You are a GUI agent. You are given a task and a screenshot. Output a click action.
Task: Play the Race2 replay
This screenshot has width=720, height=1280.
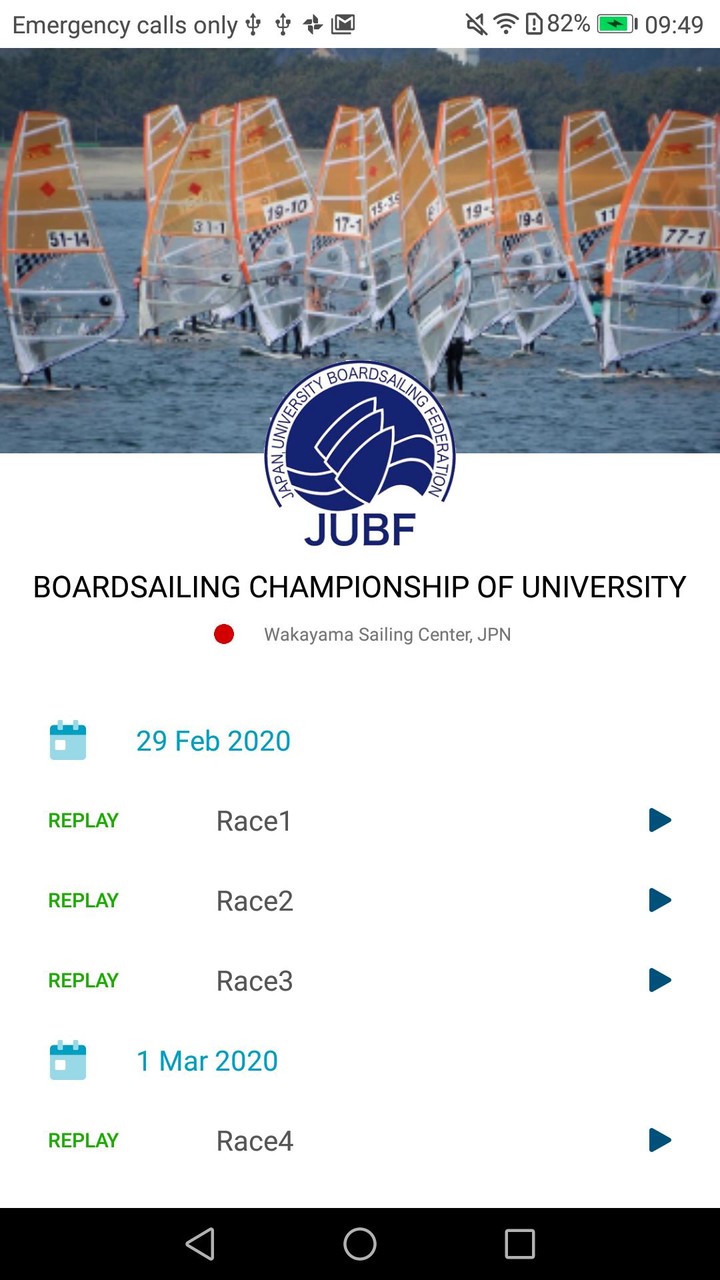pos(659,900)
